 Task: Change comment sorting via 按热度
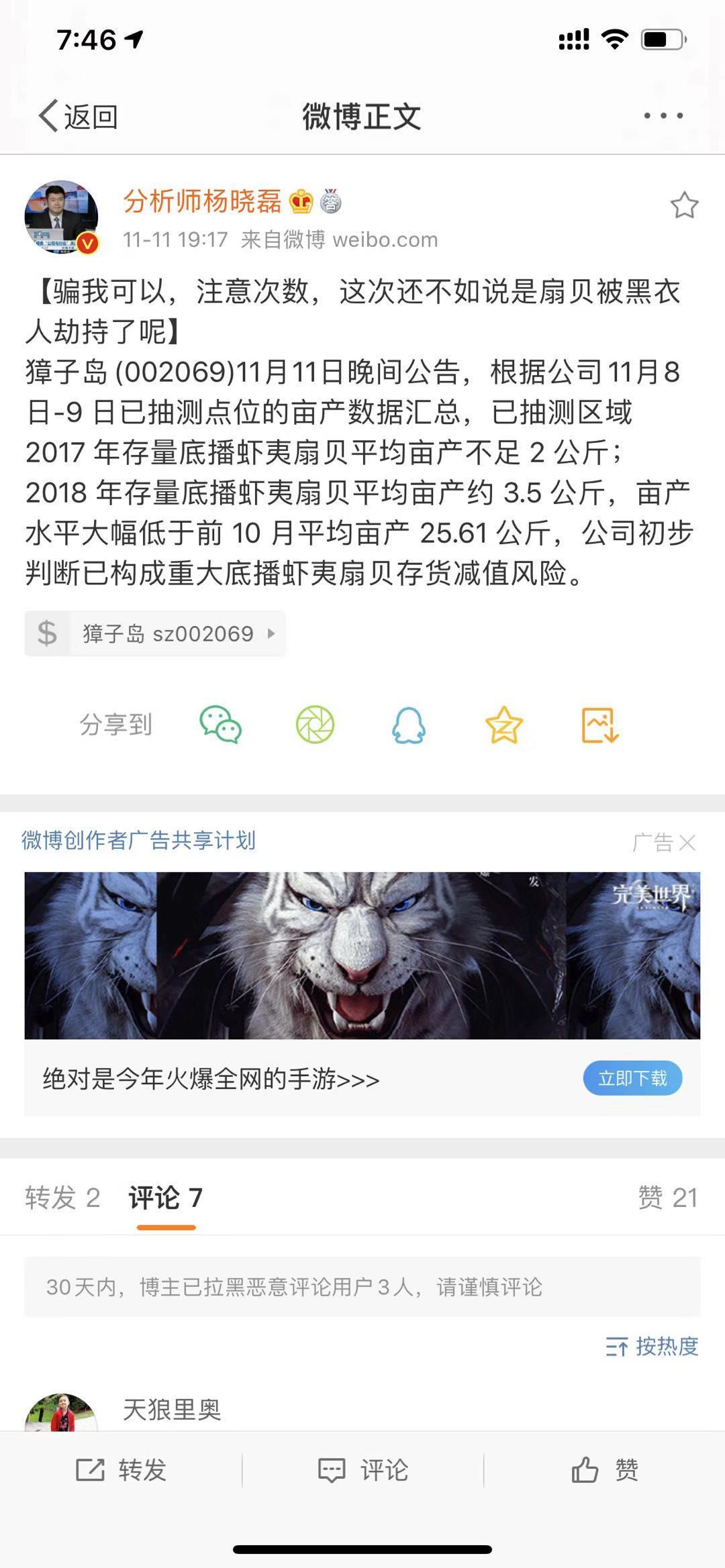tap(652, 1346)
